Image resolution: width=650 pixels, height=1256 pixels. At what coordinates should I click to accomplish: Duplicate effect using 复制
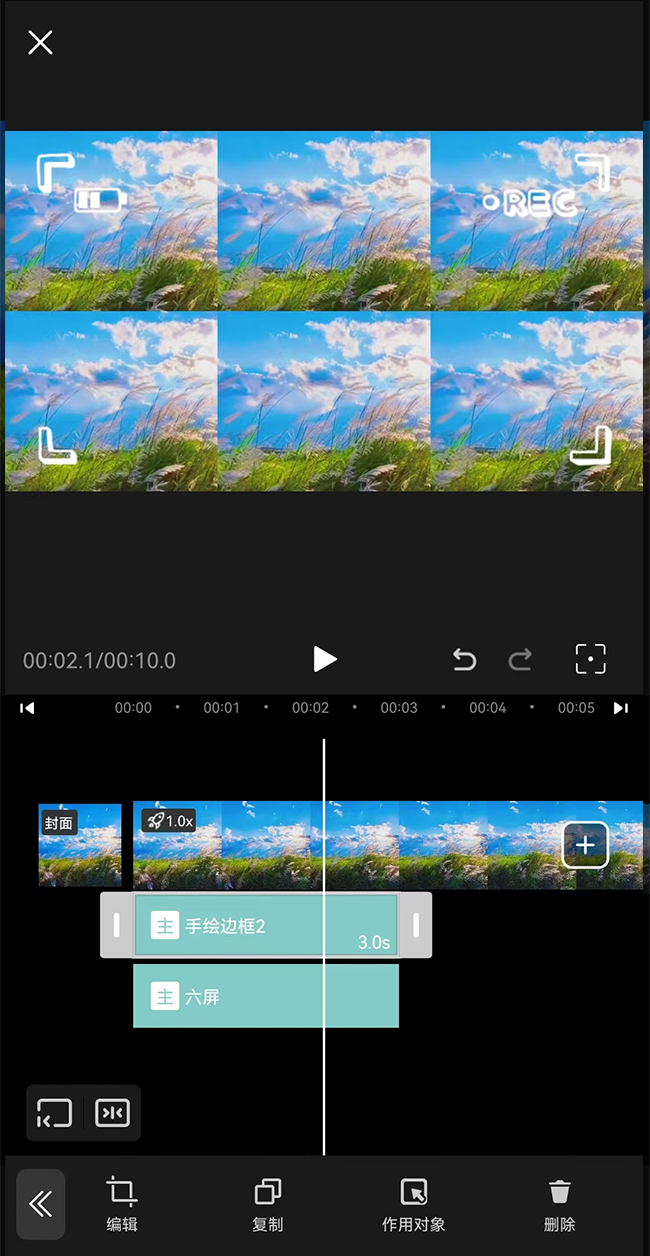pyautogui.click(x=267, y=1204)
